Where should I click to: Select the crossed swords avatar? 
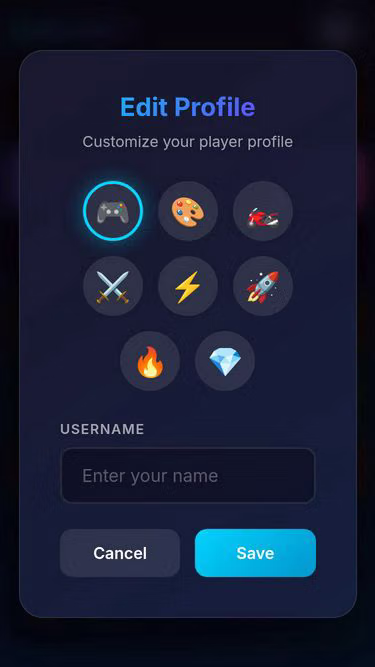tap(113, 286)
